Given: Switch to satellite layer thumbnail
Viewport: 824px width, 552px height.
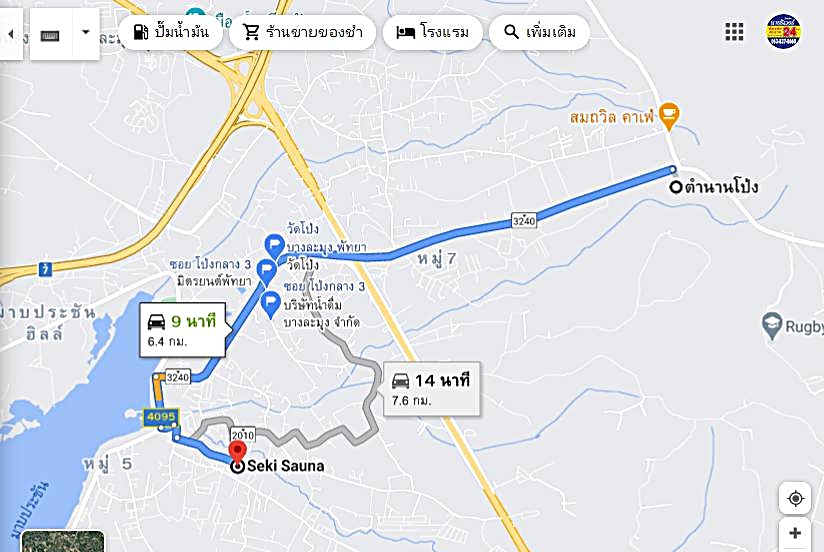Looking at the screenshot, I should tap(62, 542).
